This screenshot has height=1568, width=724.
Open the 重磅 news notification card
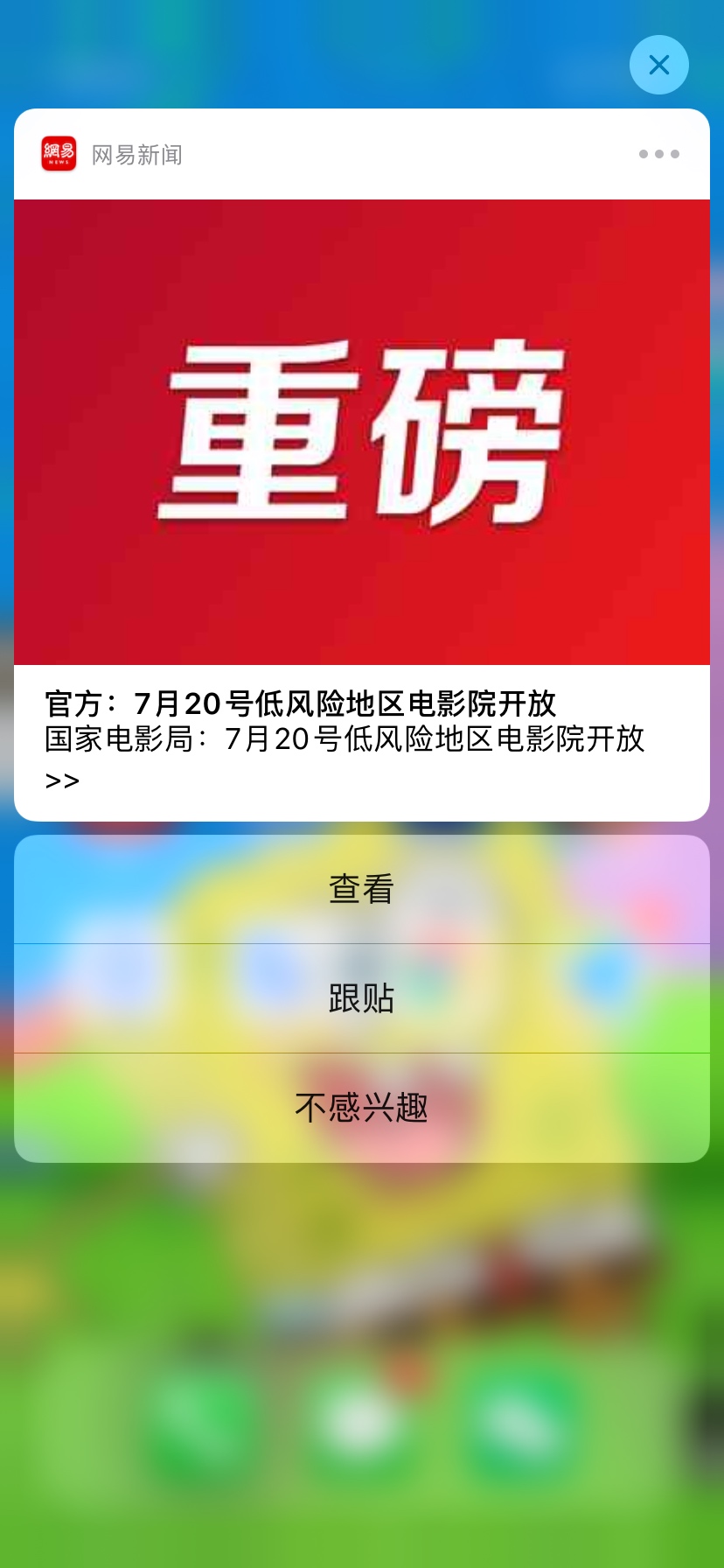tap(362, 432)
